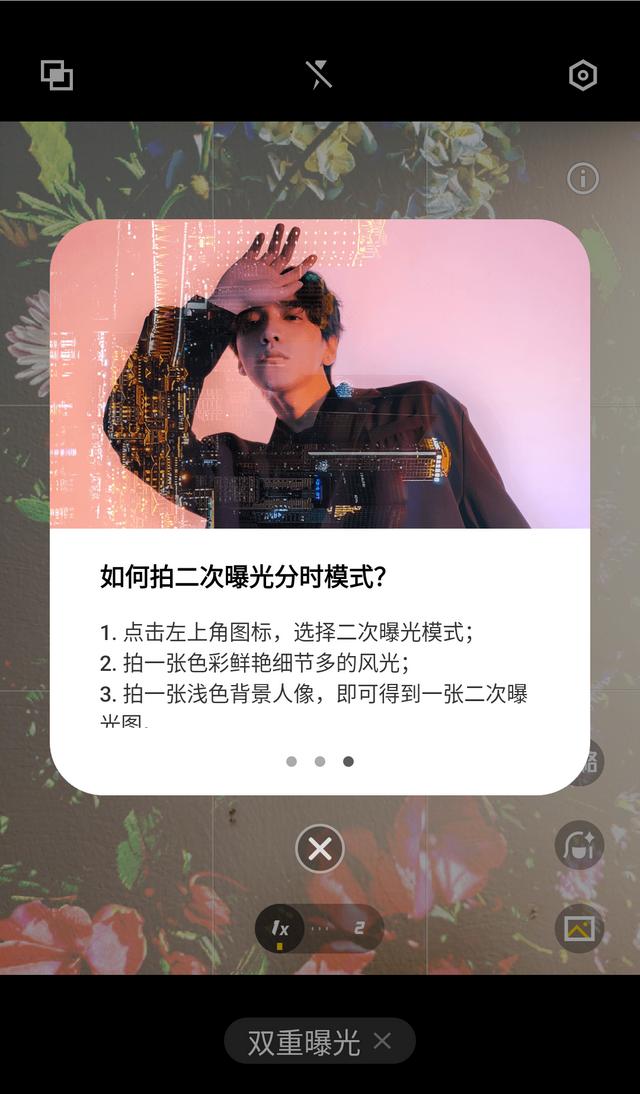The height and width of the screenshot is (1094, 640).
Task: Exit the 双重曝光 mode chip
Action: coord(382,1041)
